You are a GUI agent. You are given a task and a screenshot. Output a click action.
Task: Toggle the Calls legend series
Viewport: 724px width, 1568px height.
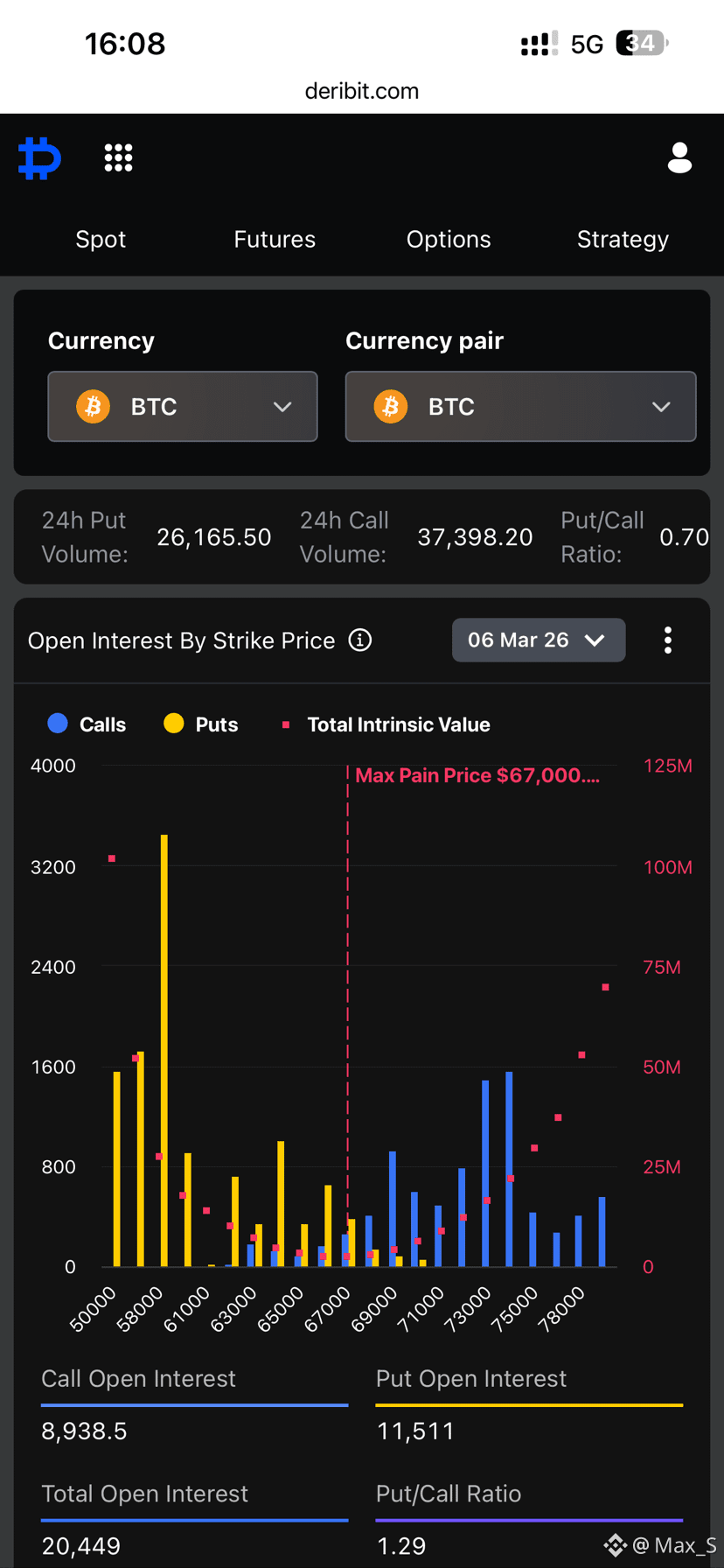[x=87, y=724]
